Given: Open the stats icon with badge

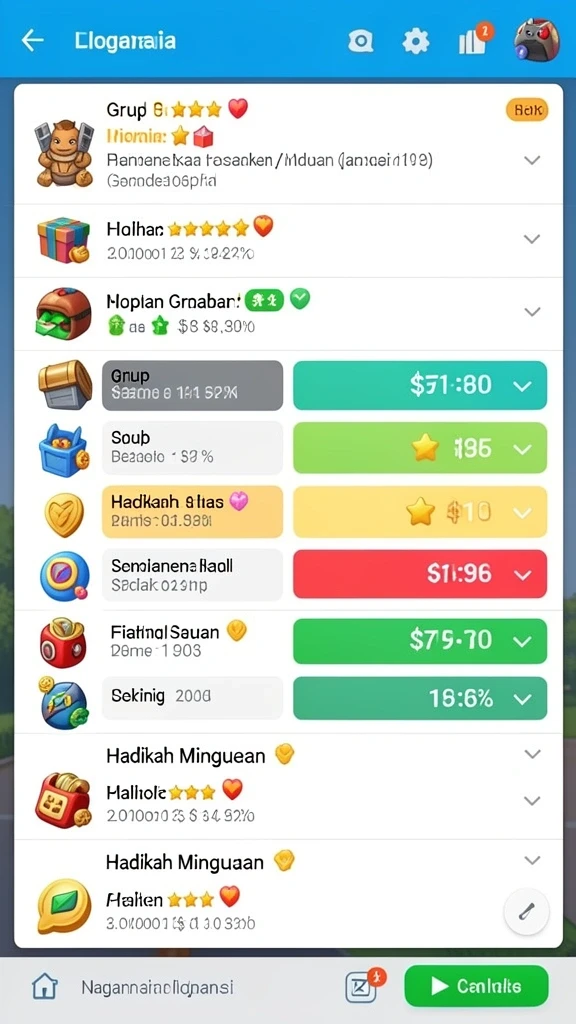Looking at the screenshot, I should (x=473, y=39).
